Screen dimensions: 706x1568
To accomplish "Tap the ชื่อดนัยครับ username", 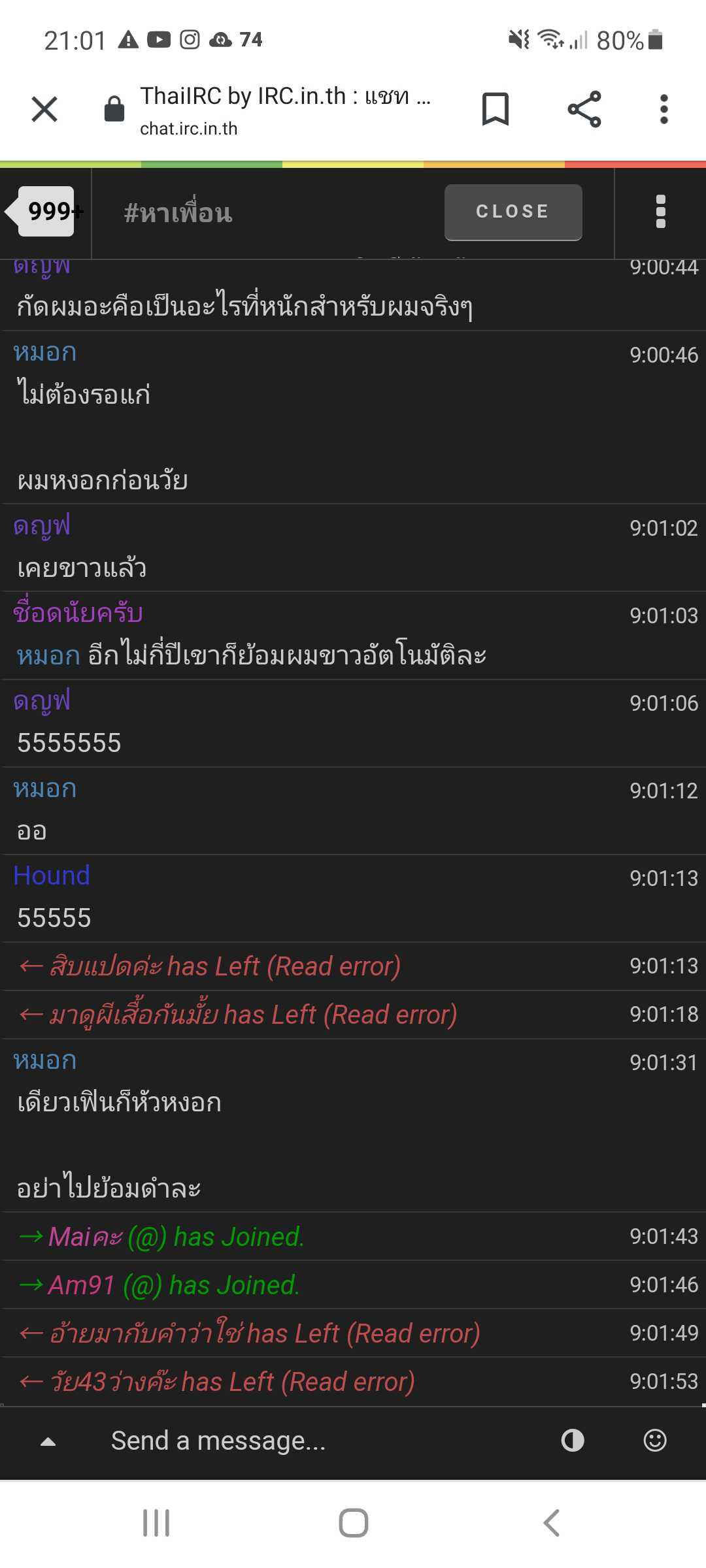I will tap(78, 613).
